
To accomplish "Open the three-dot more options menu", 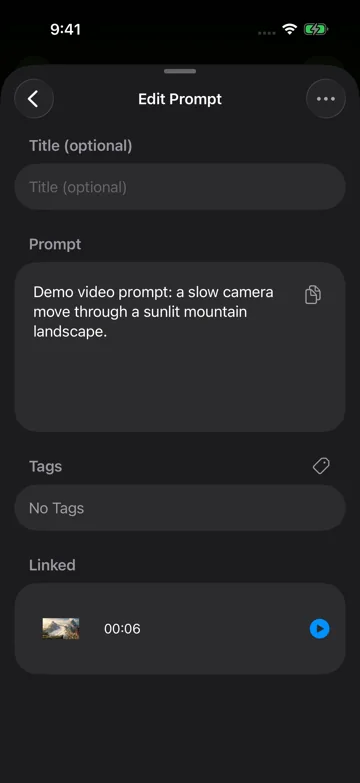I will pyautogui.click(x=326, y=99).
